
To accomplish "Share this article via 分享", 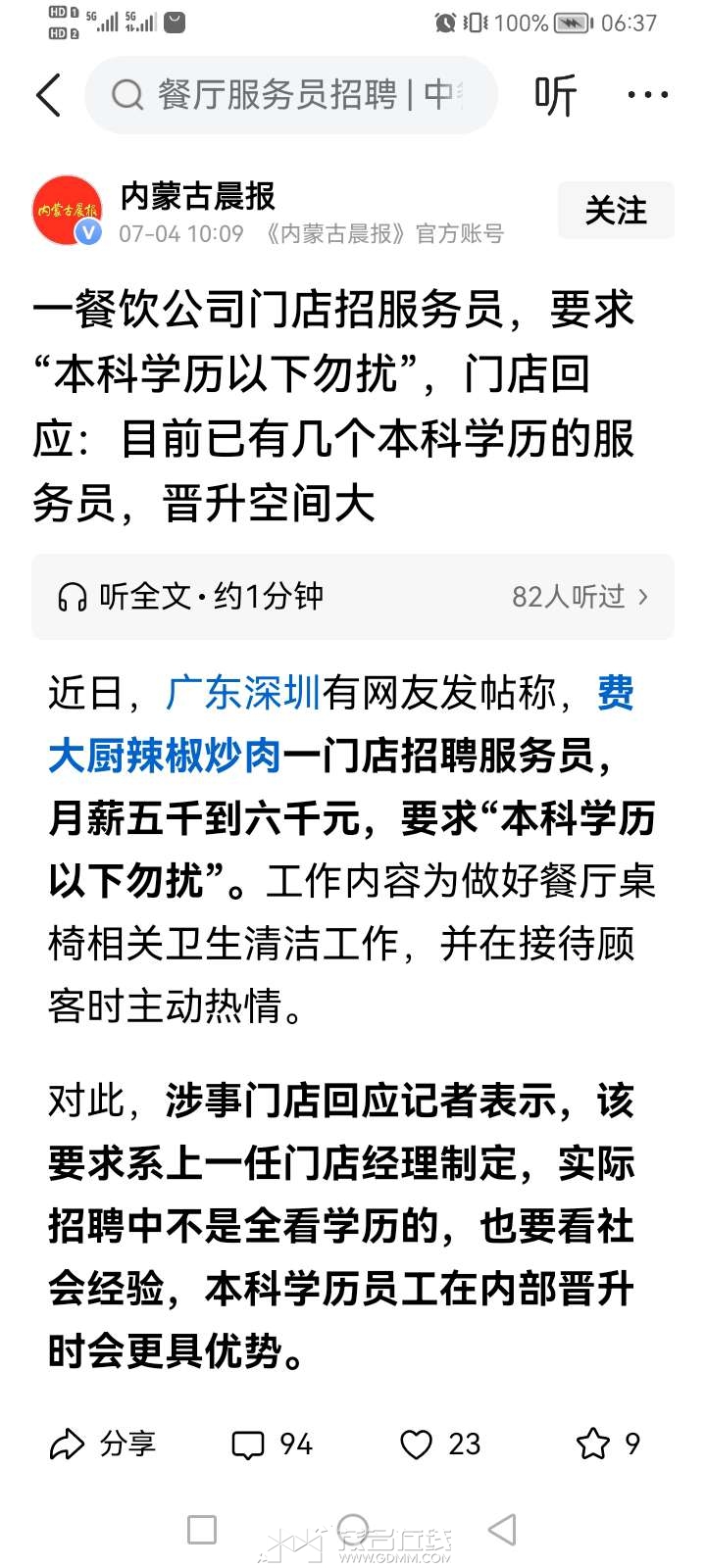I will [x=103, y=1444].
